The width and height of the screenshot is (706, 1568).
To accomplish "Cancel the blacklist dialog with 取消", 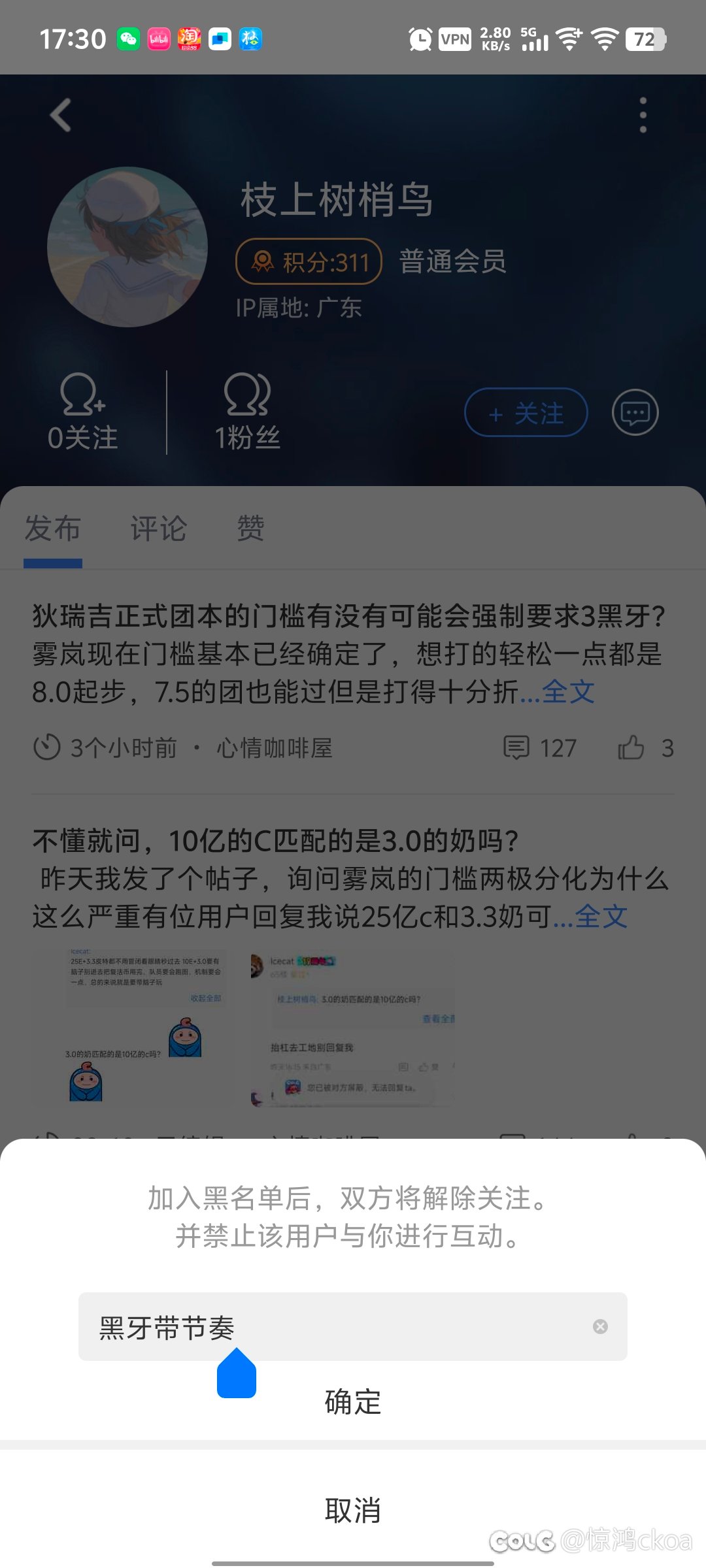I will tap(353, 1511).
